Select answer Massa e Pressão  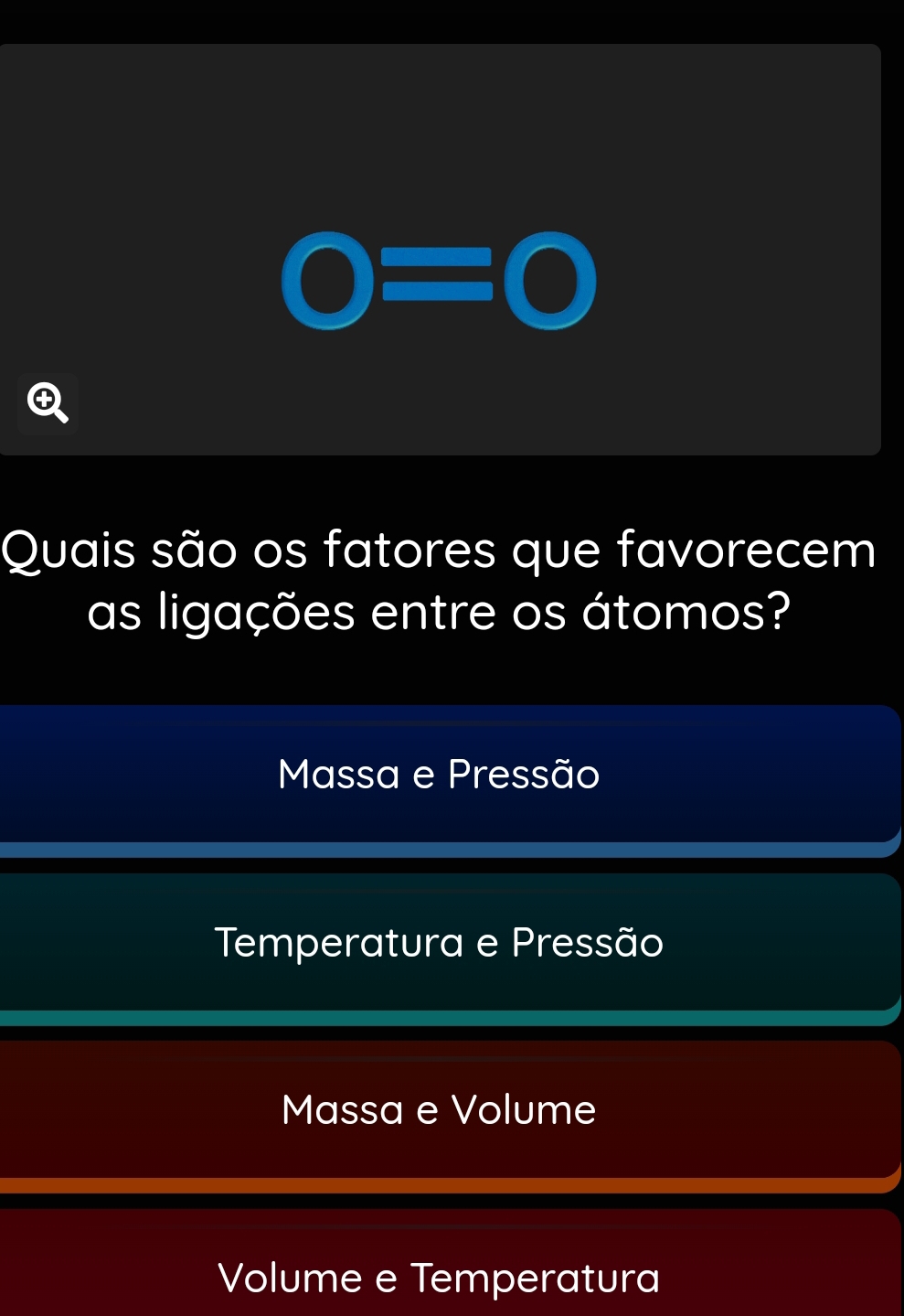point(440,776)
